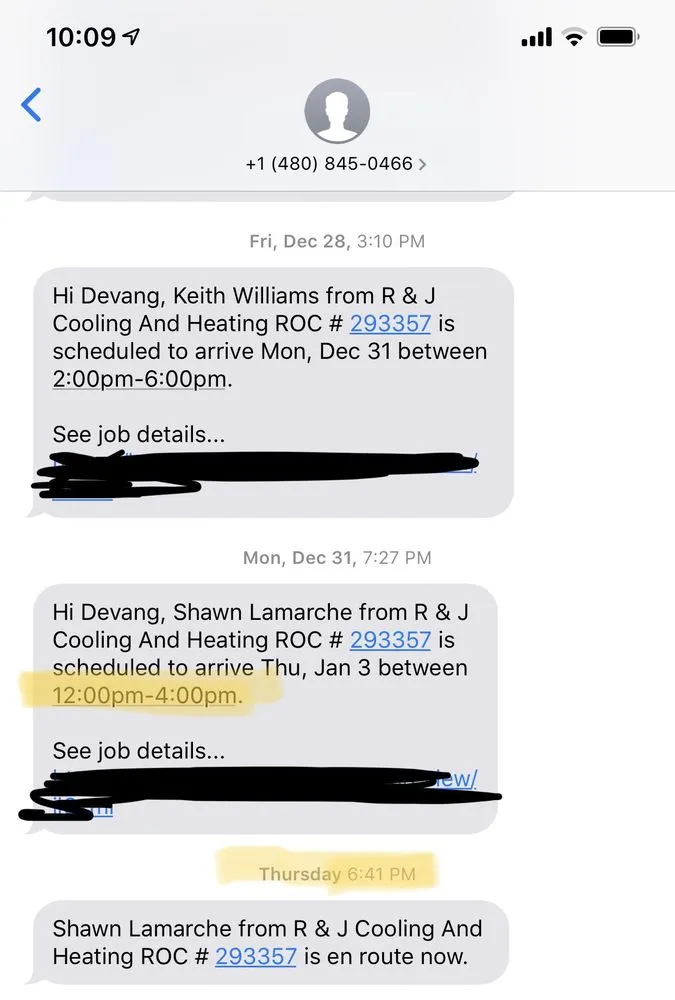Viewport: 675px width, 1000px height.
Task: Tap ROC number 293357 in Shawn Lamarche scheduled message
Action: coord(390,640)
